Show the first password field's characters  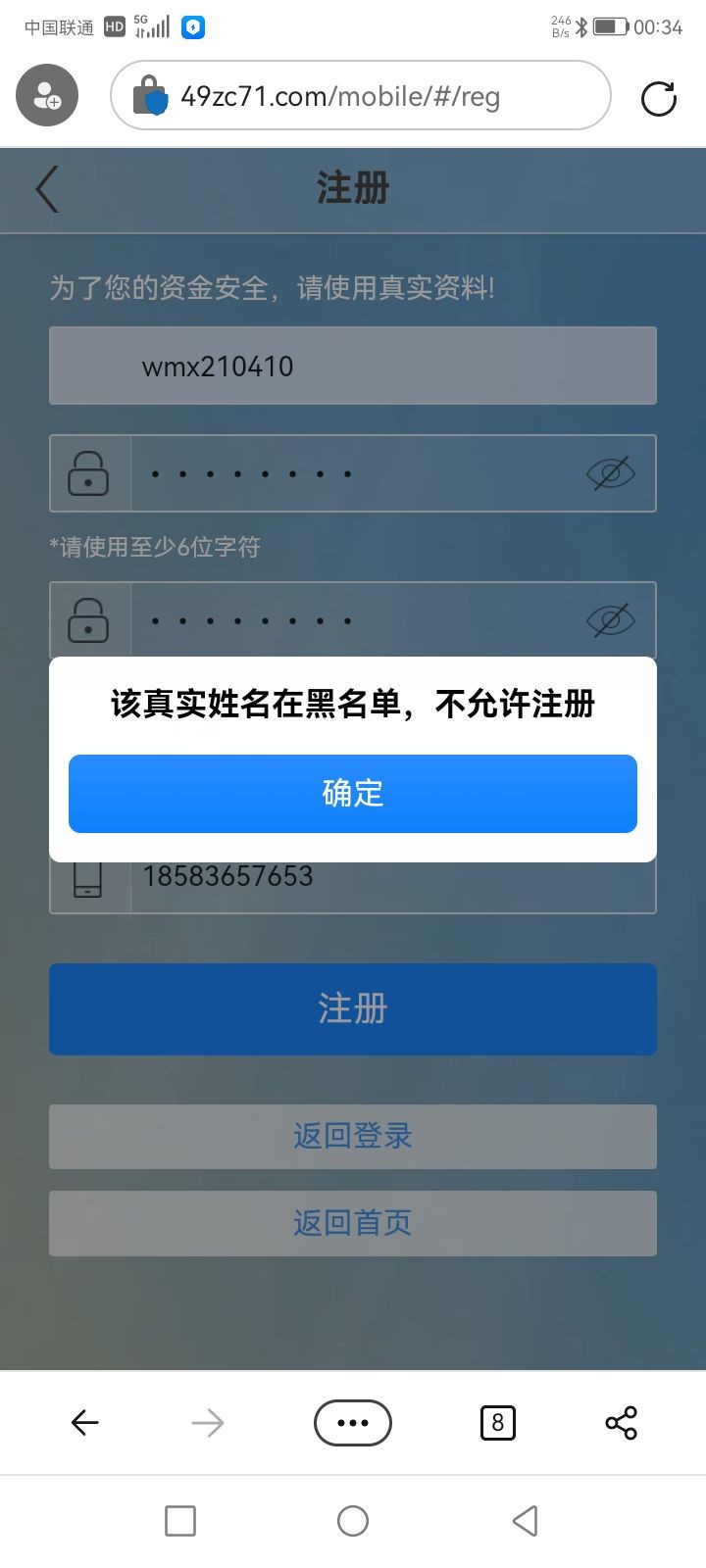coord(610,474)
